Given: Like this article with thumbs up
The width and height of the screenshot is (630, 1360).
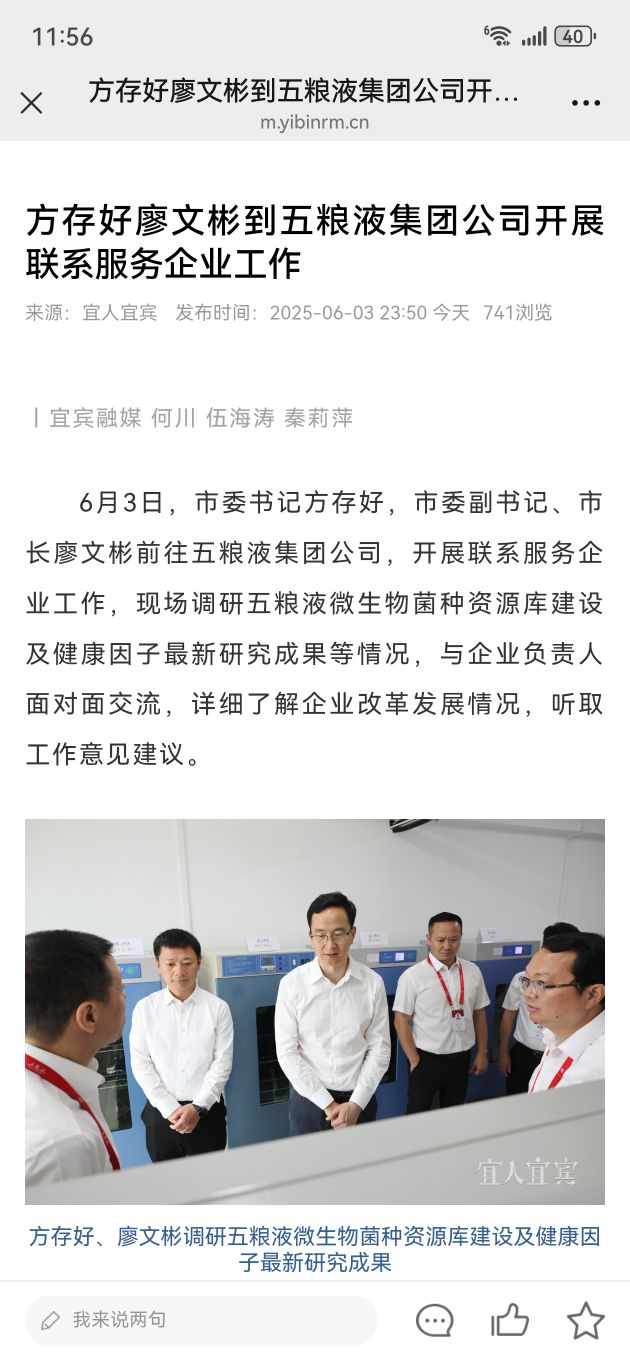Looking at the screenshot, I should point(510,1320).
